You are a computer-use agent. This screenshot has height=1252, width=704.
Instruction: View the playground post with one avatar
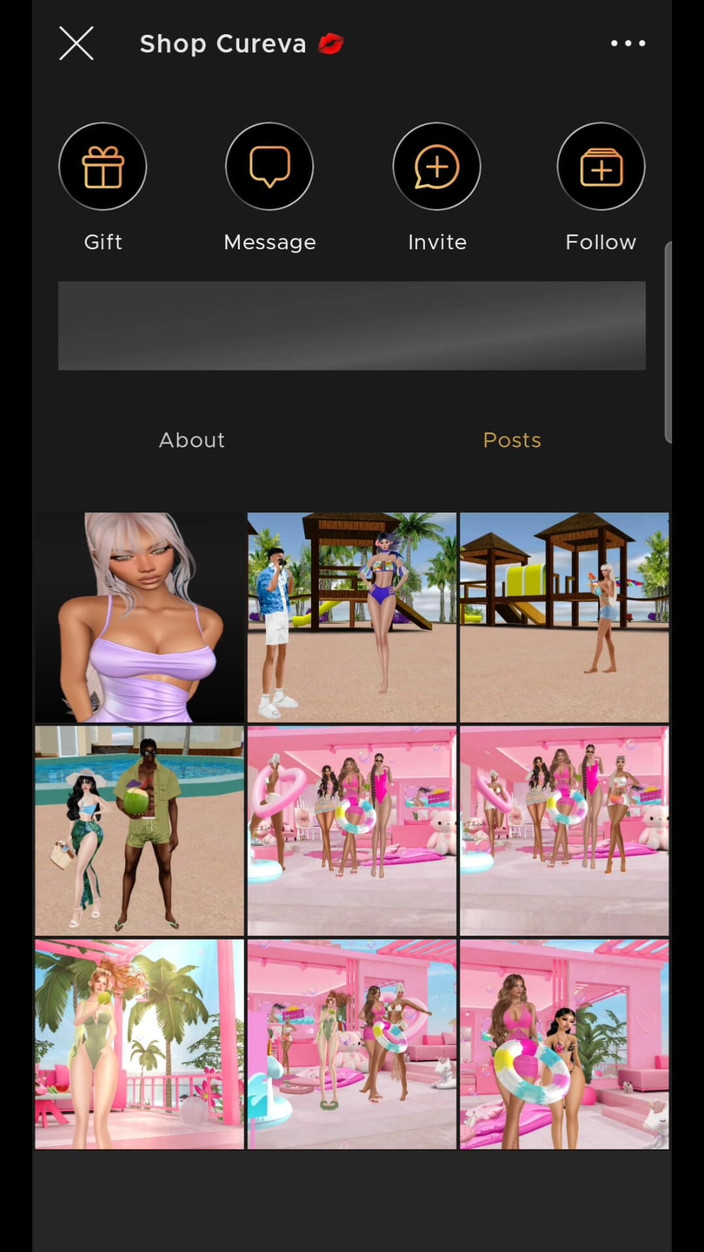tap(564, 617)
